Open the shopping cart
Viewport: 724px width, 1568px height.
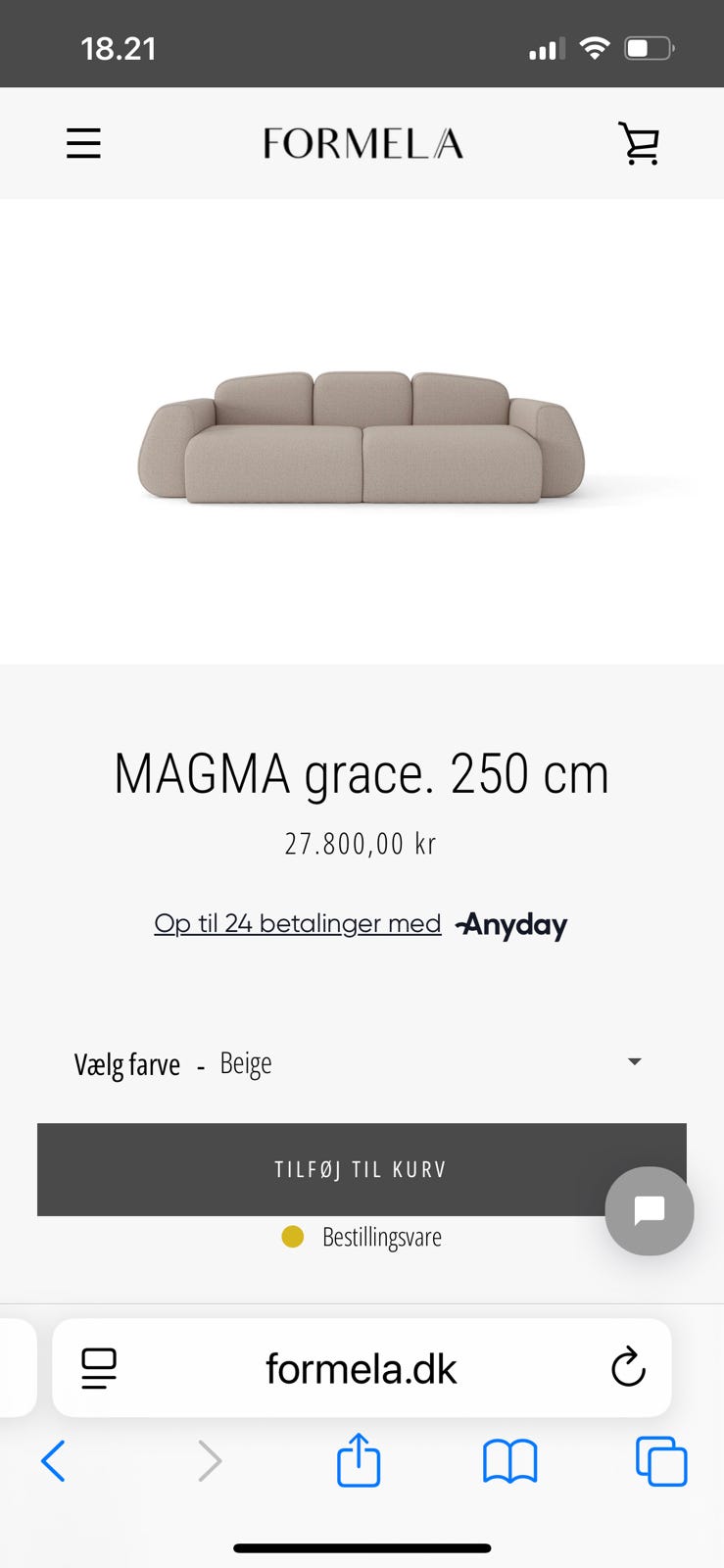(x=639, y=143)
